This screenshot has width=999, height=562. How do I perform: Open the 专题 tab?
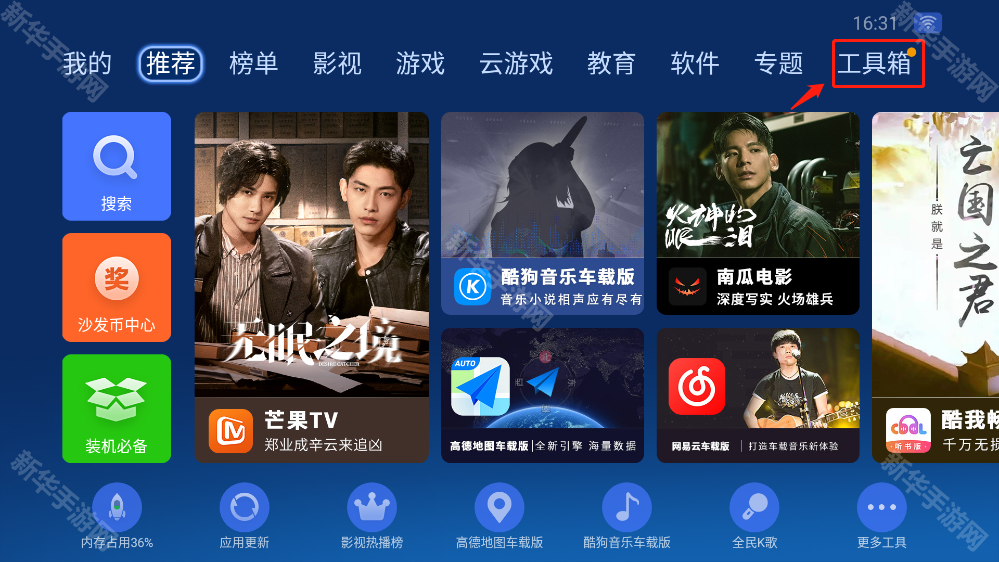pyautogui.click(x=778, y=64)
